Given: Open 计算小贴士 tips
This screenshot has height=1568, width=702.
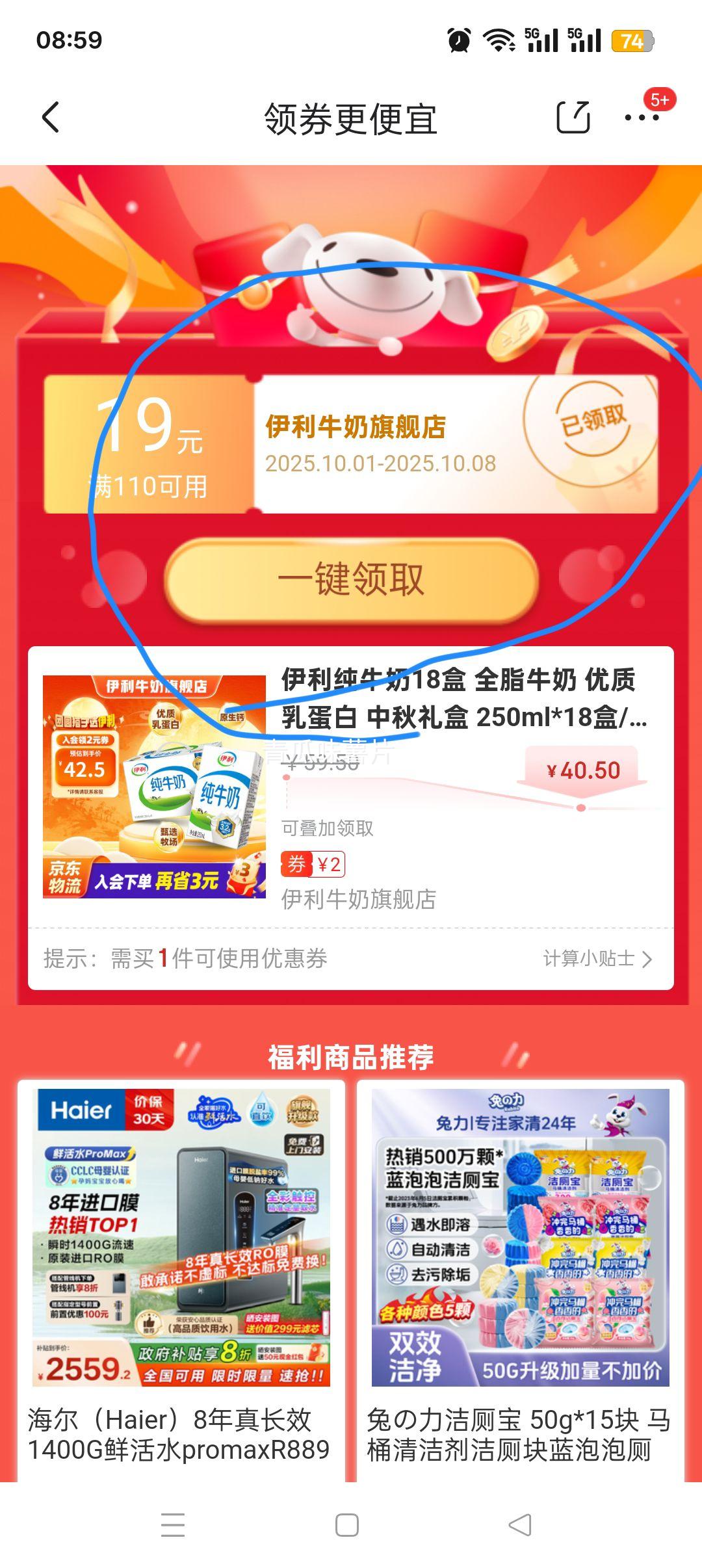Looking at the screenshot, I should [x=597, y=959].
